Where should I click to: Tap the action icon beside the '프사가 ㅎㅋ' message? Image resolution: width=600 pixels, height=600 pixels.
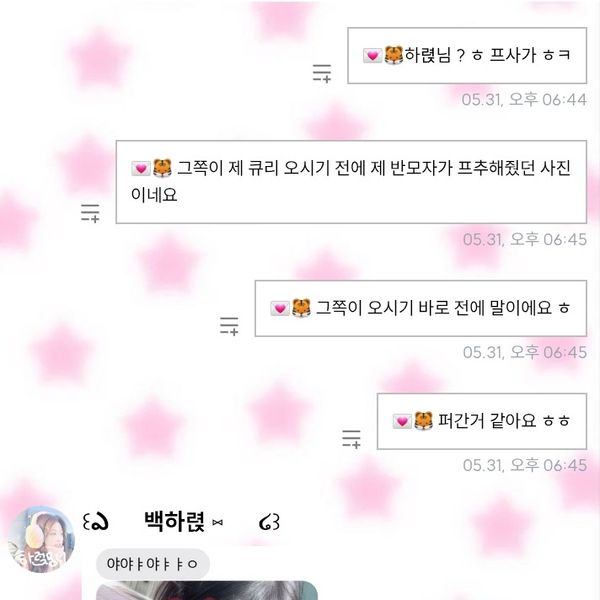(x=322, y=73)
